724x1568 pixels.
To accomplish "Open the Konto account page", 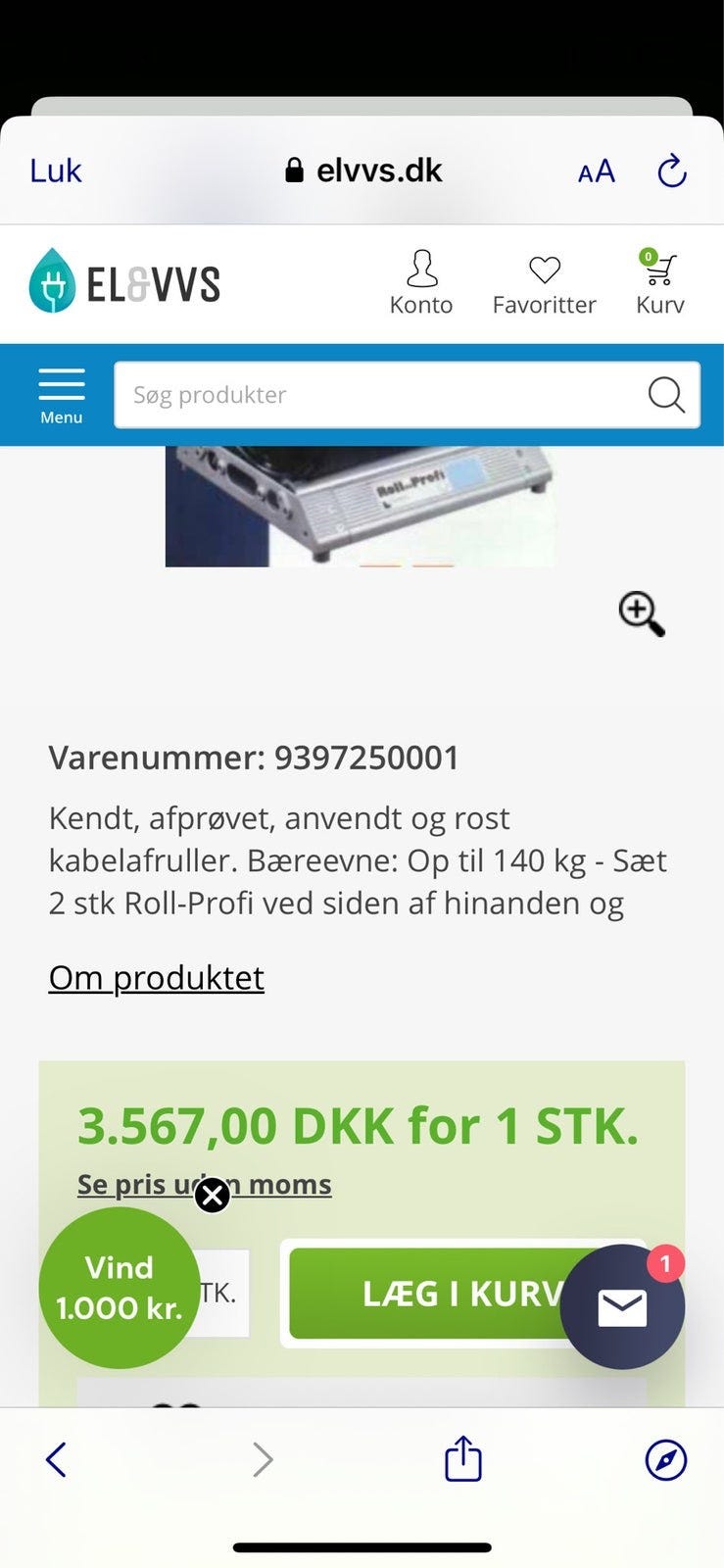I will point(421,282).
